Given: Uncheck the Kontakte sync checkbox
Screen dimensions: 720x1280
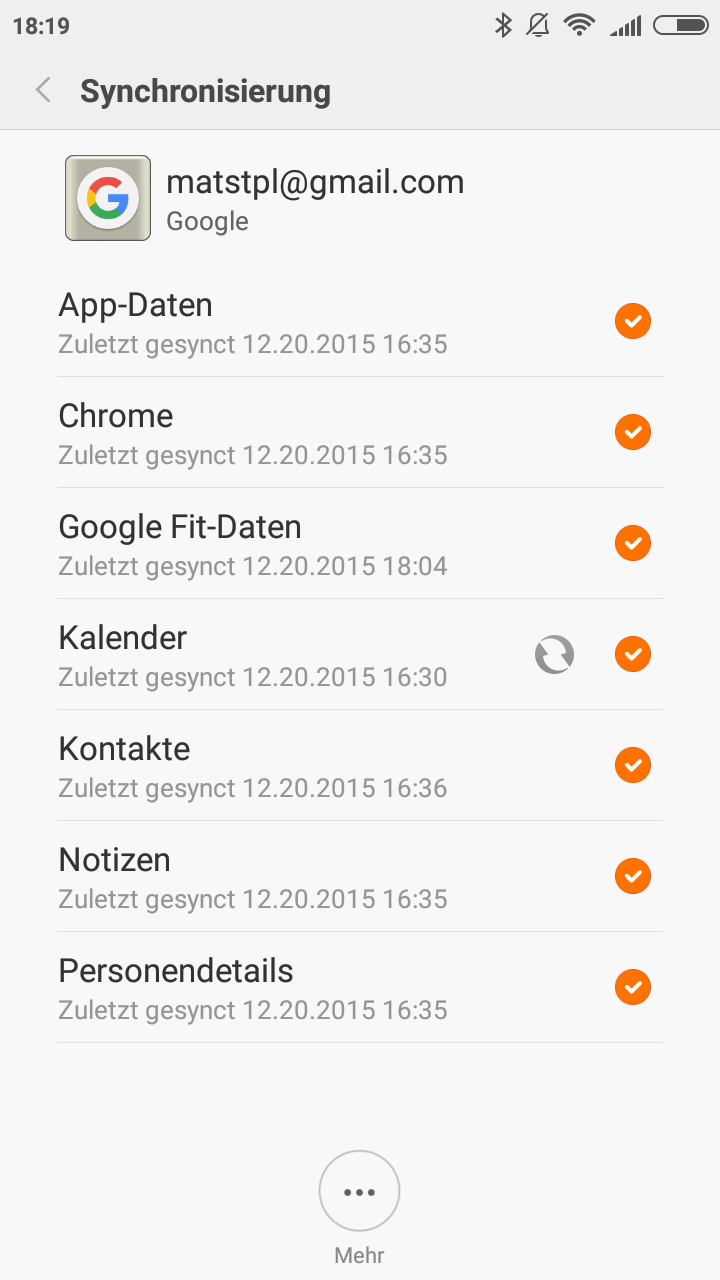Looking at the screenshot, I should [632, 766].
